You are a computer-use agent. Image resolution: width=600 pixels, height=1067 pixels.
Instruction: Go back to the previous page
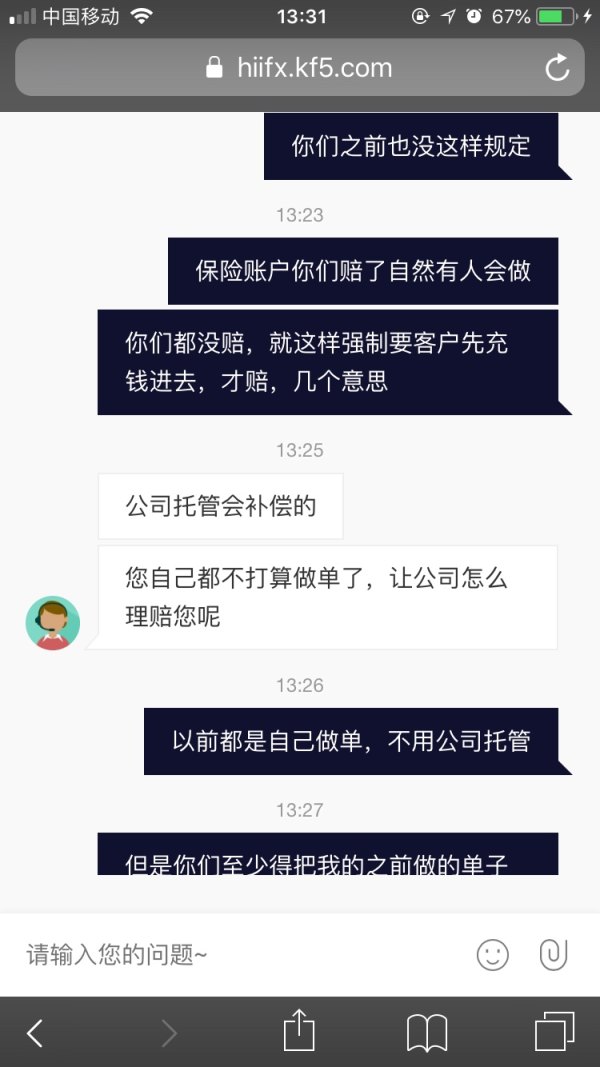[x=35, y=1032]
